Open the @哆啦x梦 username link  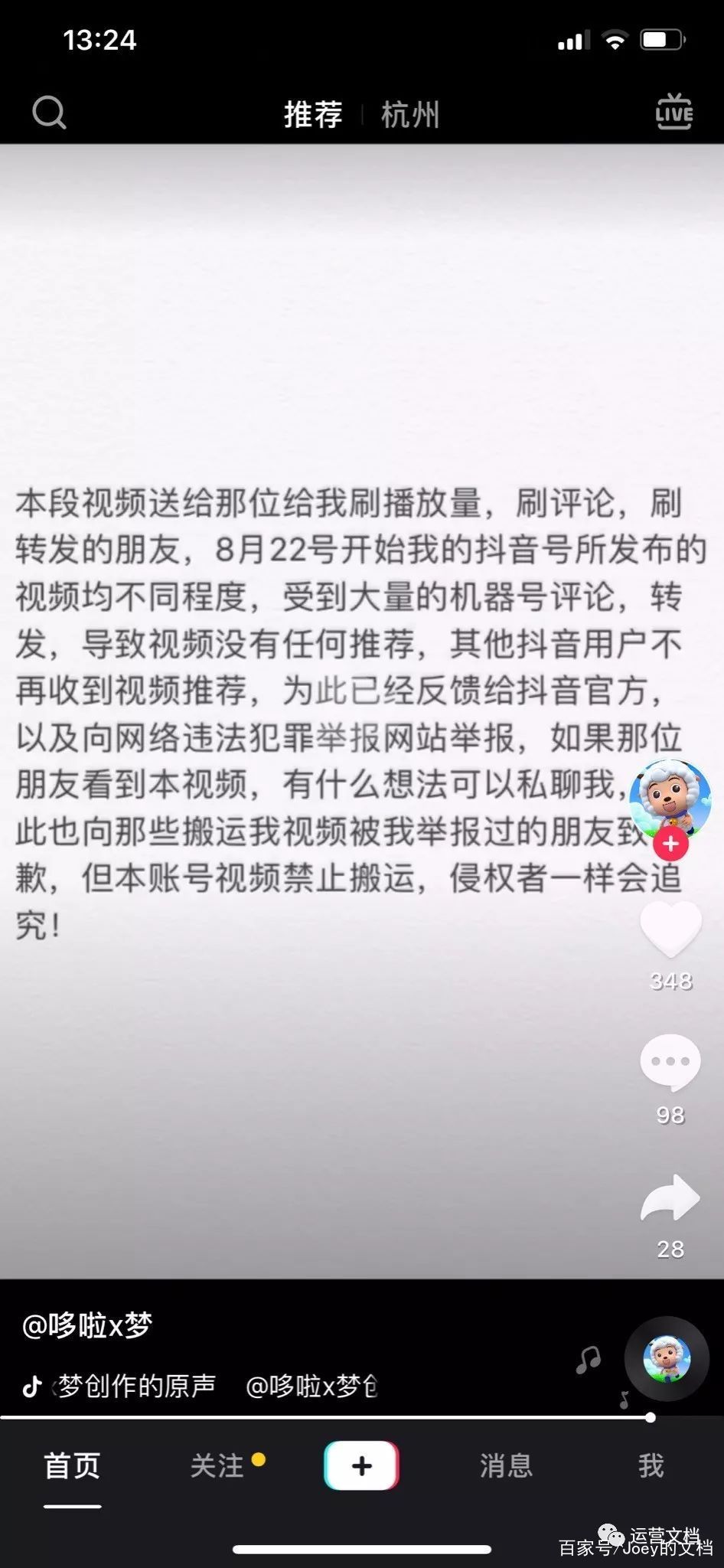[x=87, y=1325]
